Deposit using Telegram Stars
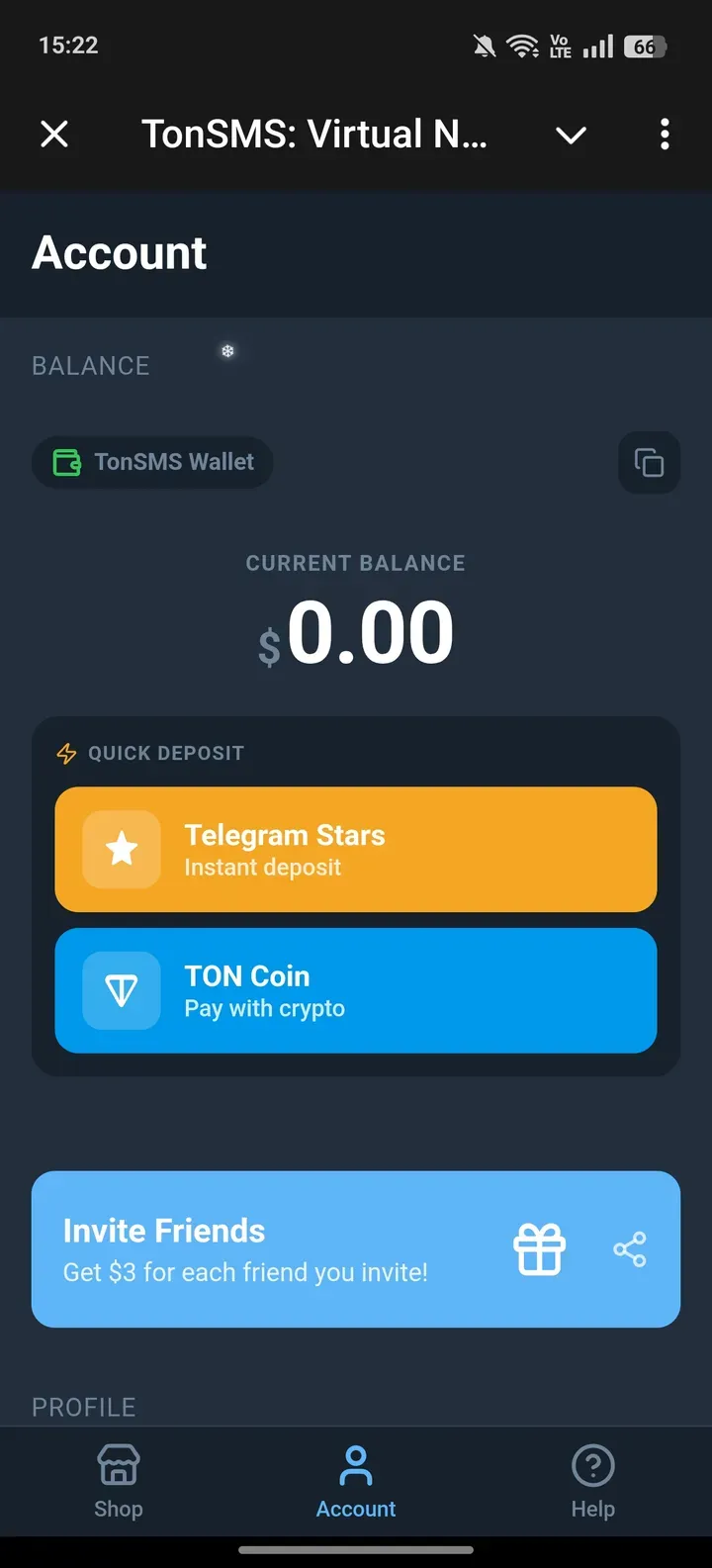 coord(356,850)
